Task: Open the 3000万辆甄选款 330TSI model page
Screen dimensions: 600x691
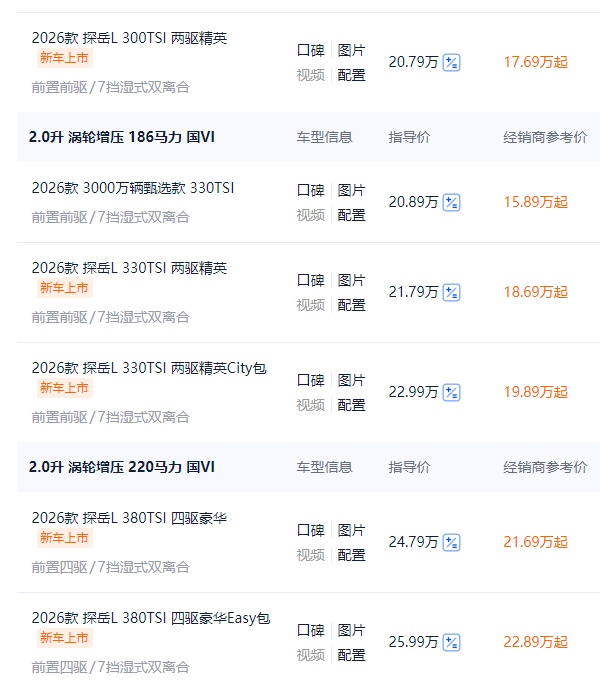Action: pos(132,188)
